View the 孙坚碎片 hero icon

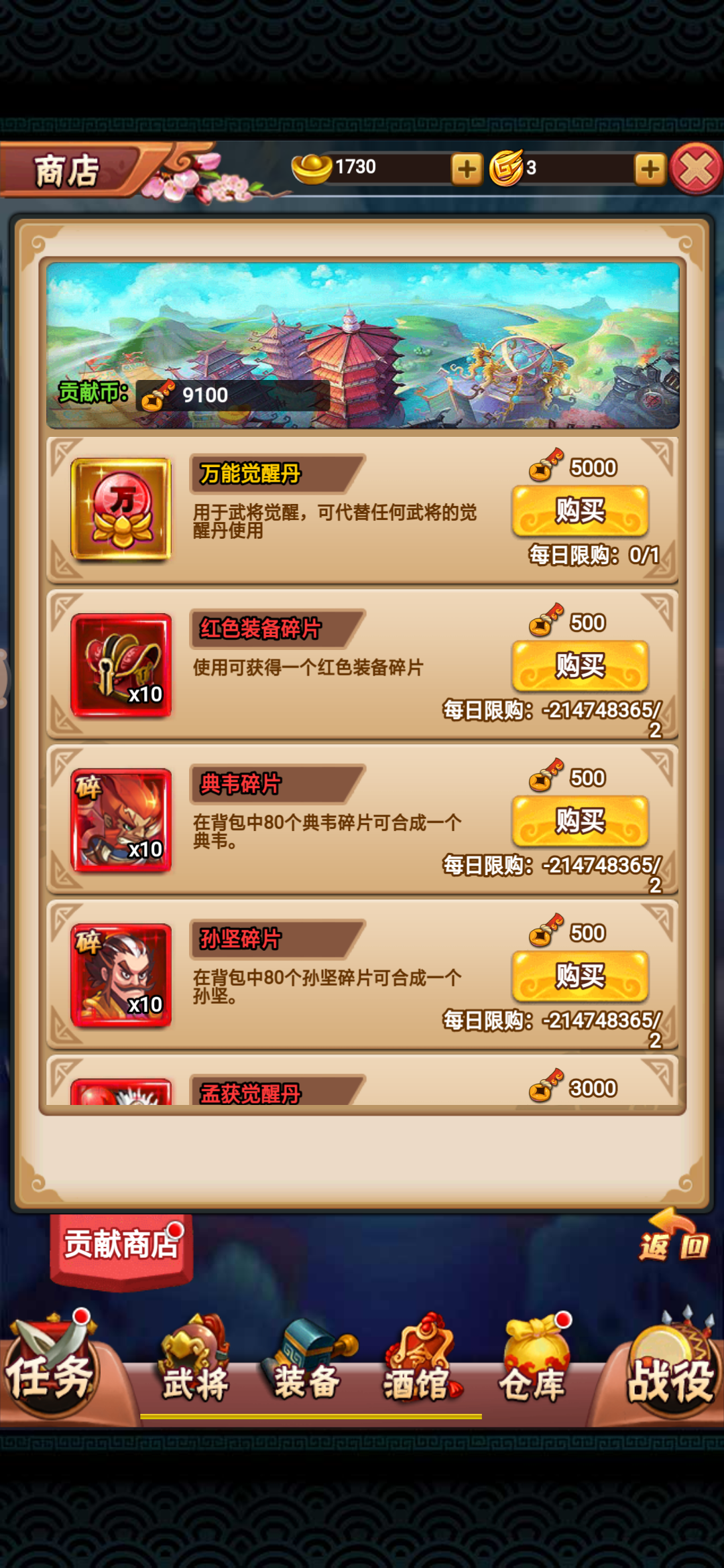[x=121, y=975]
